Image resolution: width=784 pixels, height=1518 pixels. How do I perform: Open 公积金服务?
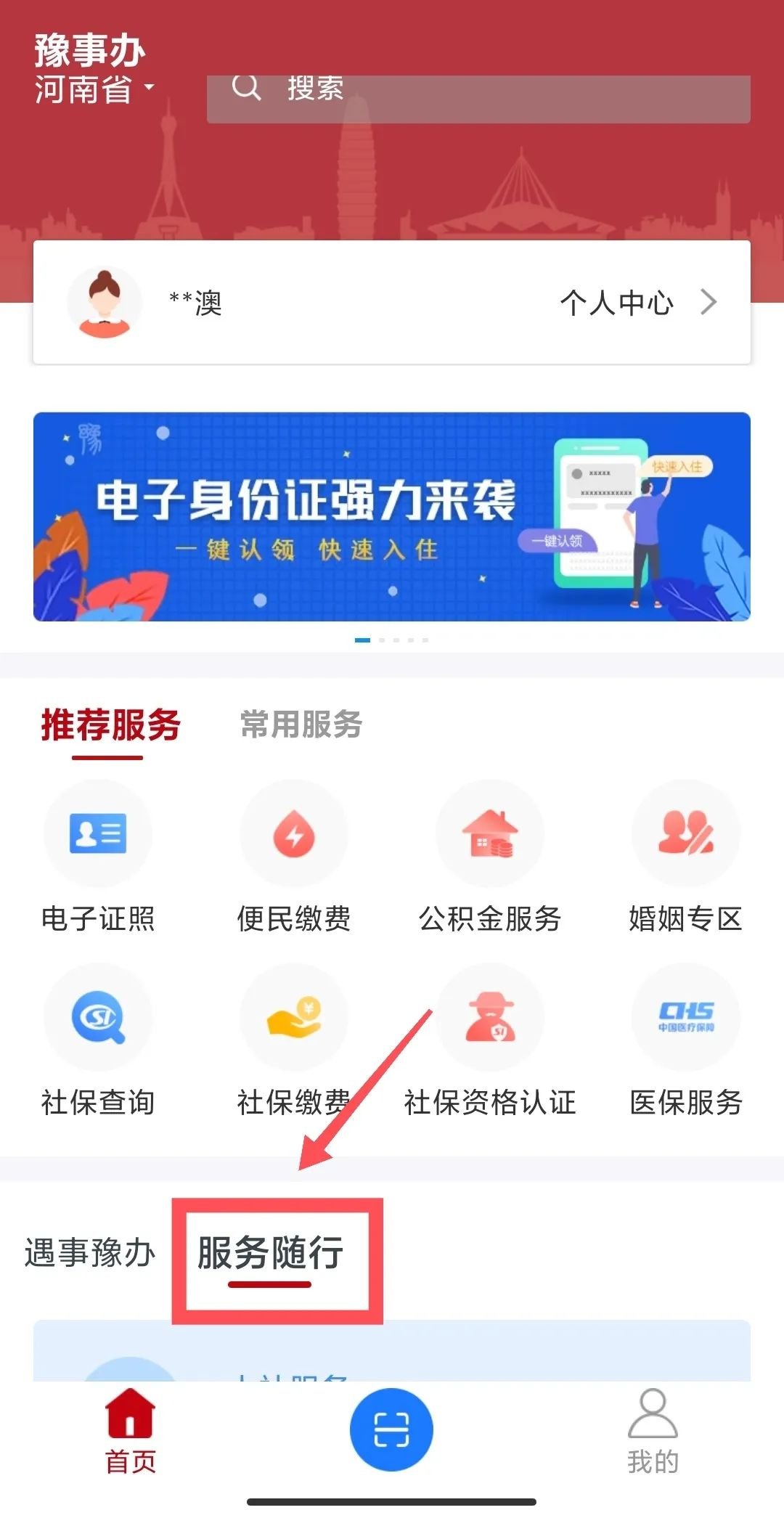pos(490,857)
